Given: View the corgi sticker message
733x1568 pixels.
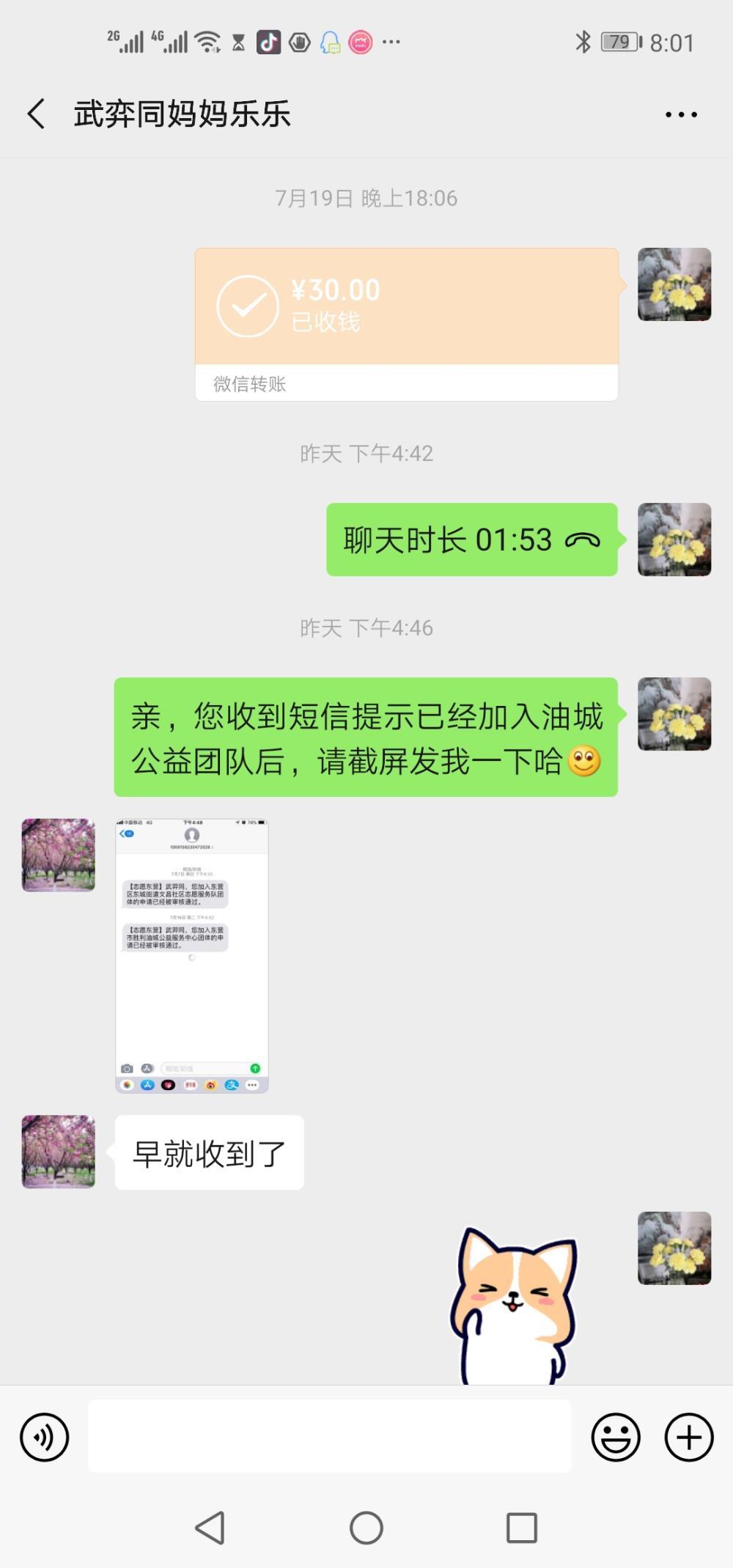Looking at the screenshot, I should click(515, 1305).
